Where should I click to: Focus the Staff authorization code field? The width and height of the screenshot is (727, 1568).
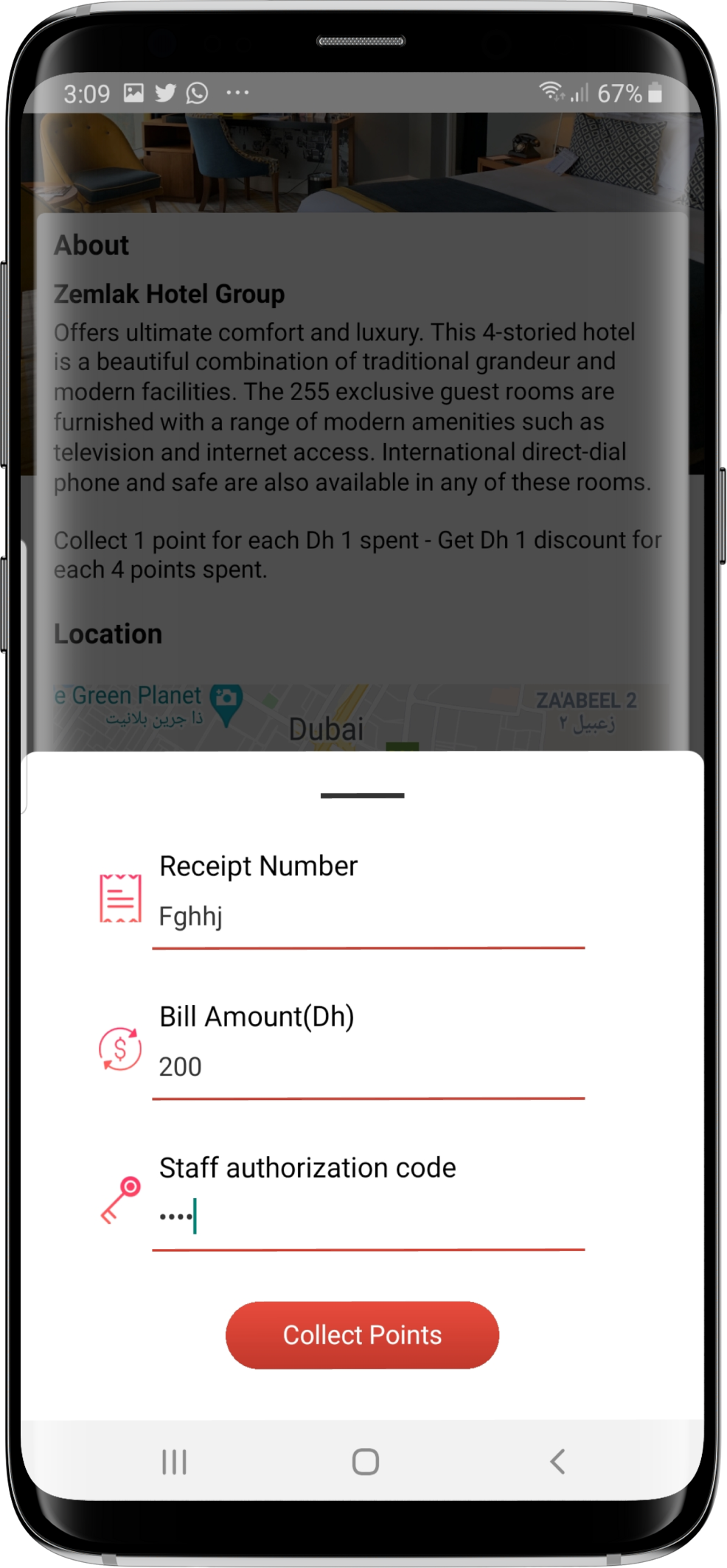pyautogui.click(x=367, y=1217)
